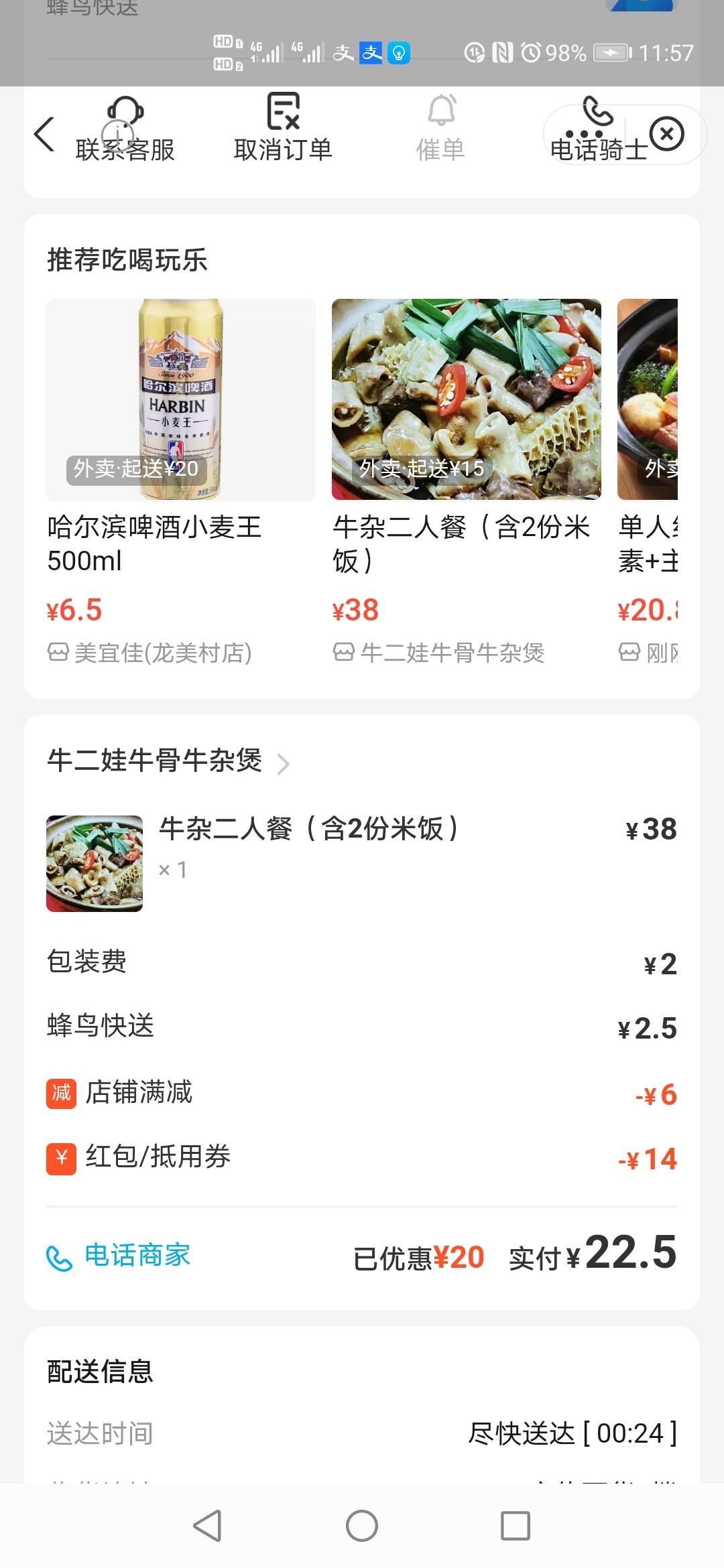View ordered item 牛杂二人餐 ×1
Viewport: 724px width, 1568px height.
[x=362, y=863]
